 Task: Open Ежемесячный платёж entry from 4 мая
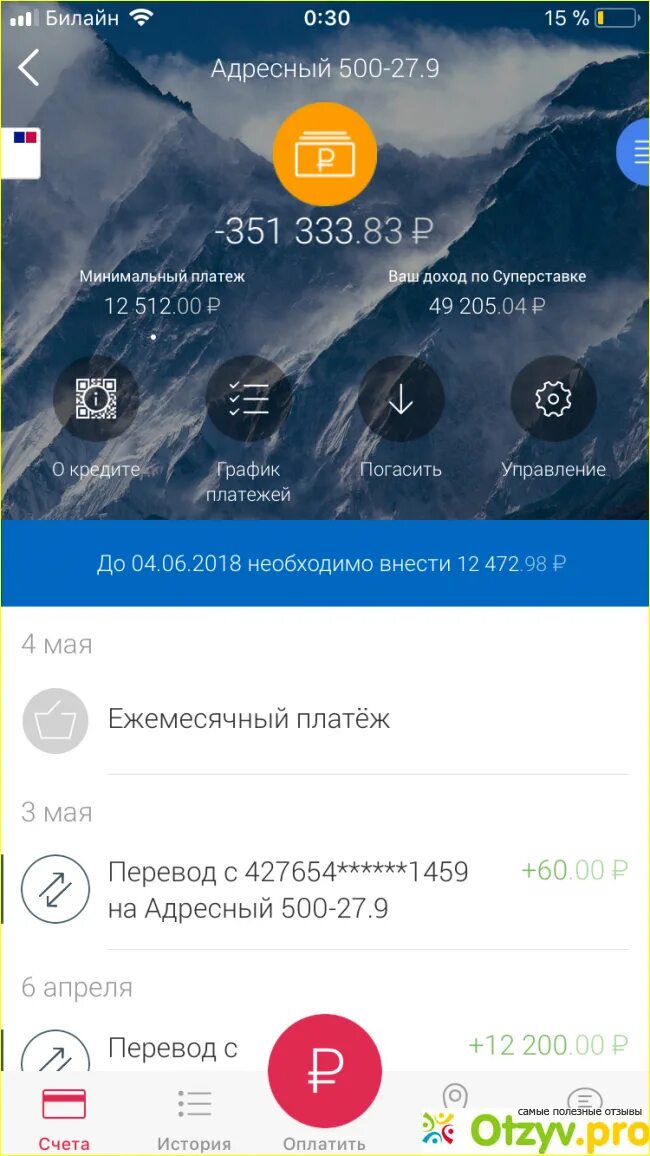point(325,720)
